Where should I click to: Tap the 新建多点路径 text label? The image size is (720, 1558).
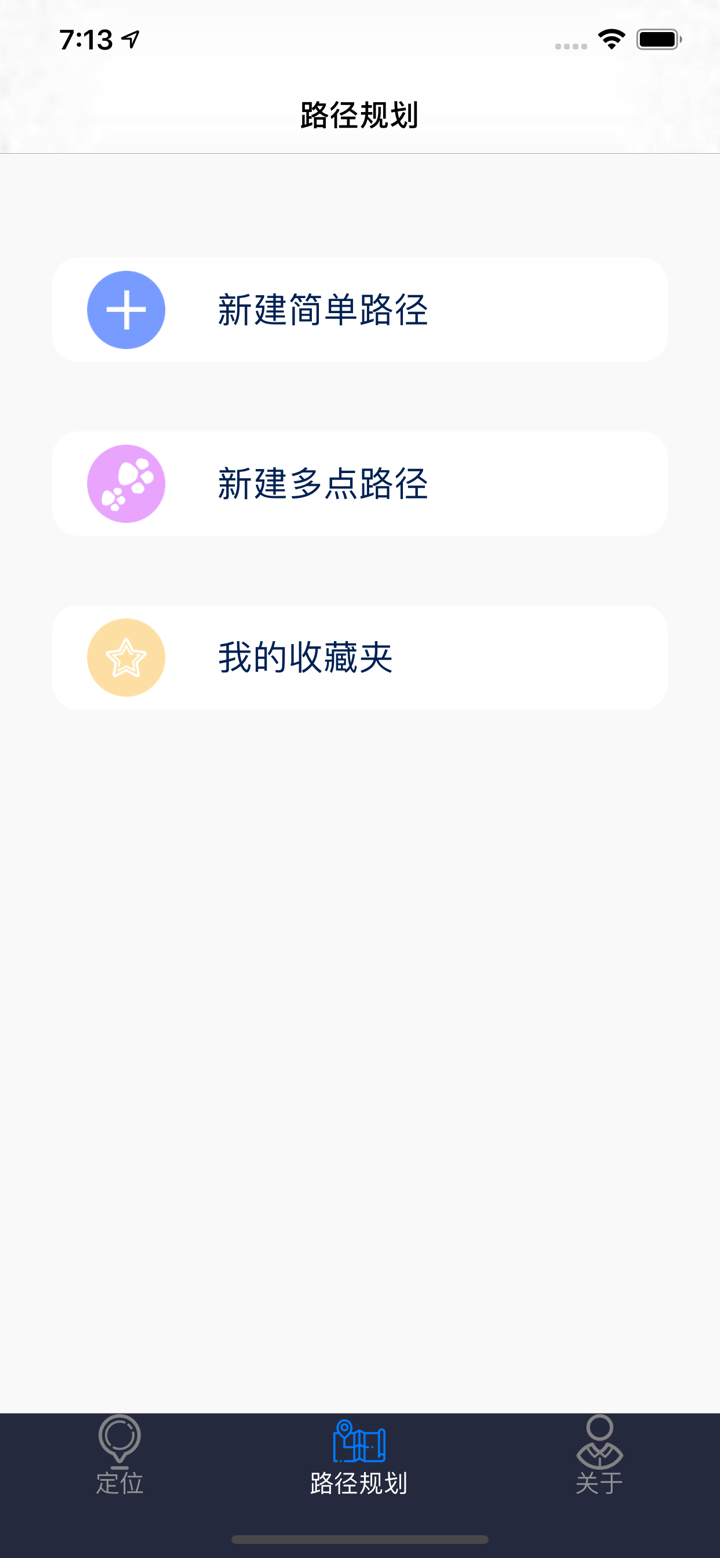coord(321,483)
